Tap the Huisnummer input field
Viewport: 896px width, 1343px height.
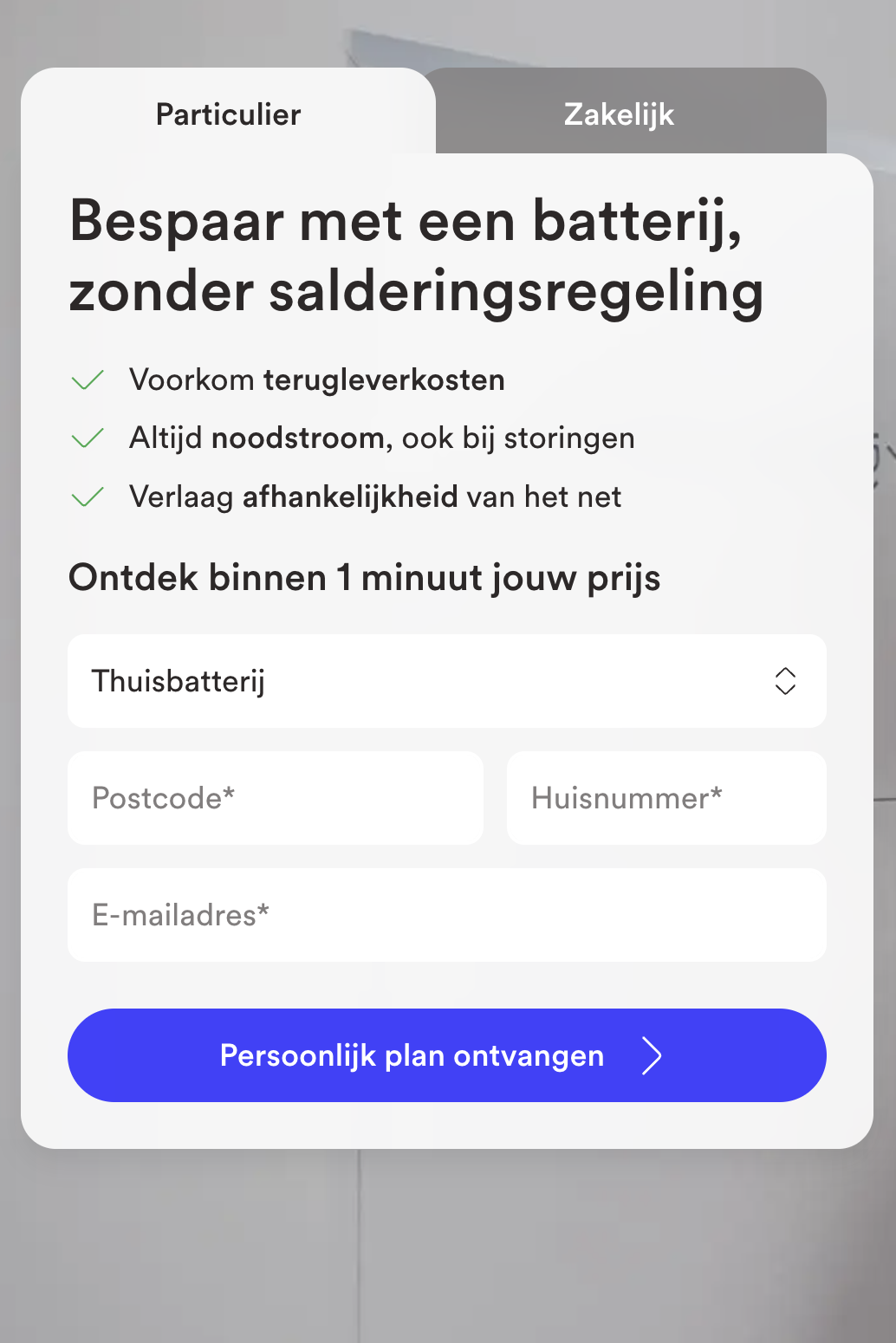pyautogui.click(x=666, y=798)
